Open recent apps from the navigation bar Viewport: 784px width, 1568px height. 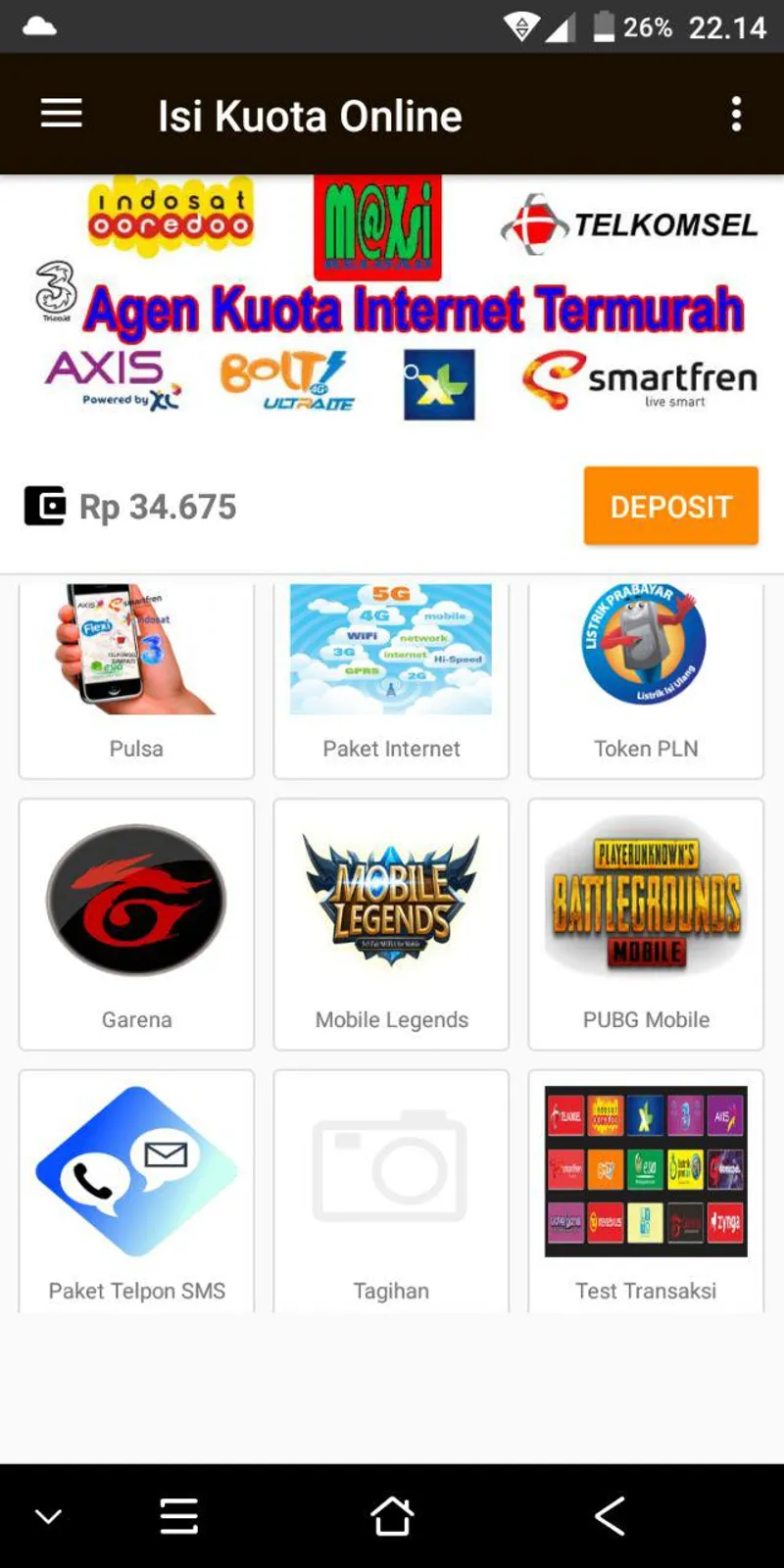(178, 1514)
